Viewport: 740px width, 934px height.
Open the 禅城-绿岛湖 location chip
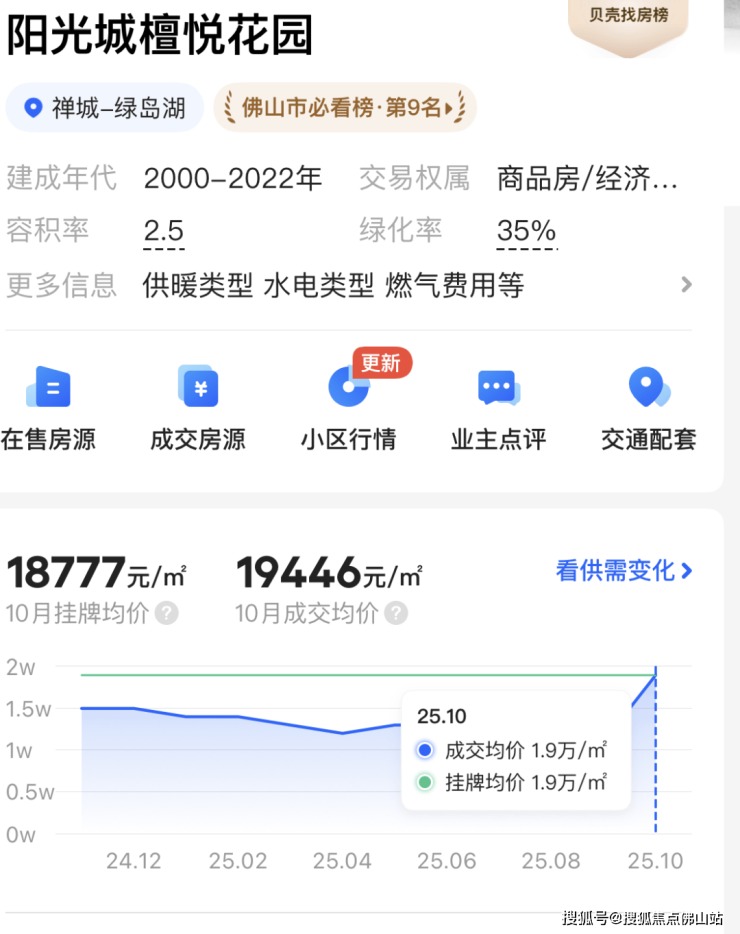tap(105, 108)
